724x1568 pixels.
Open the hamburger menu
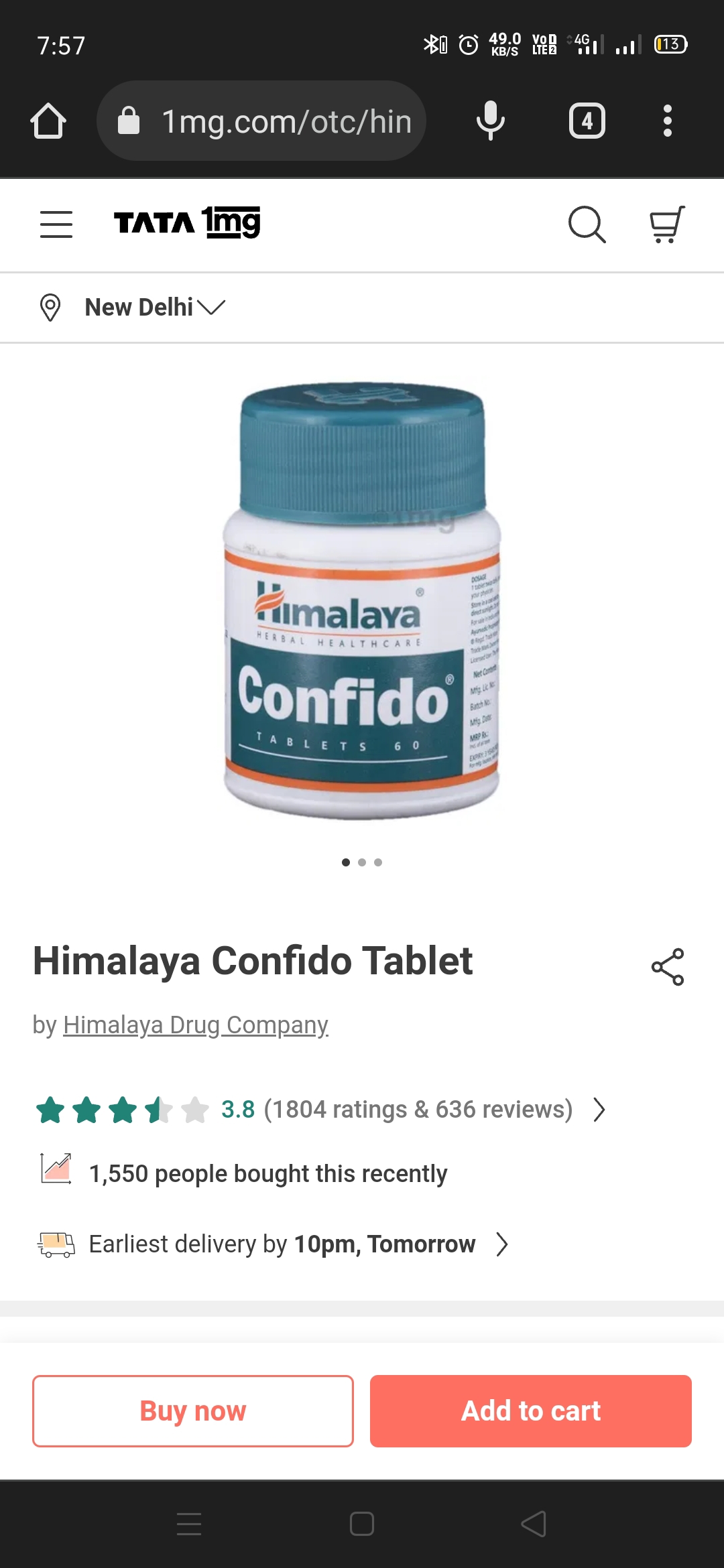(x=56, y=224)
